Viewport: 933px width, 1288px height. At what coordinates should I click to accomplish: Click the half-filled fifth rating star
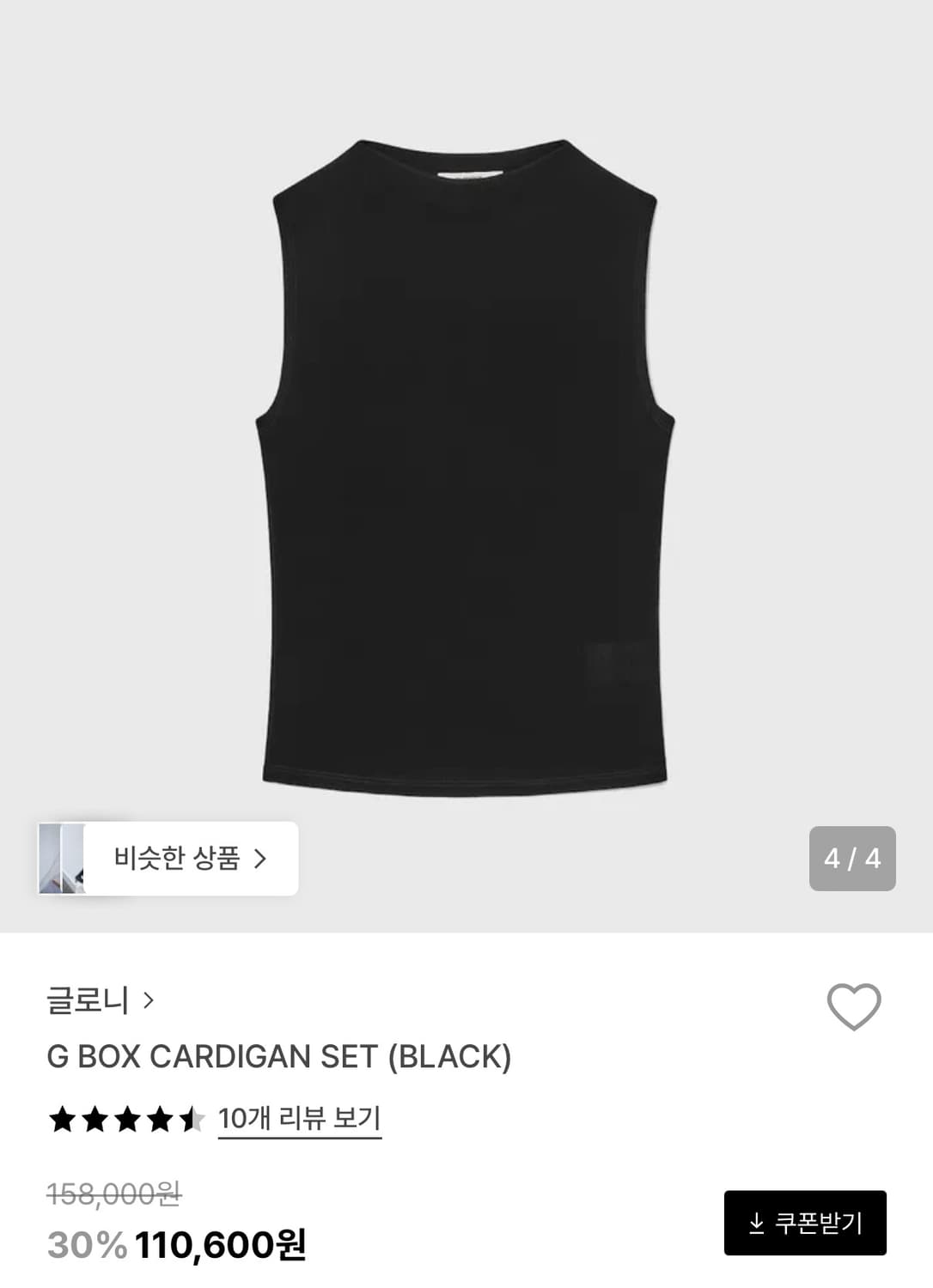point(192,1116)
